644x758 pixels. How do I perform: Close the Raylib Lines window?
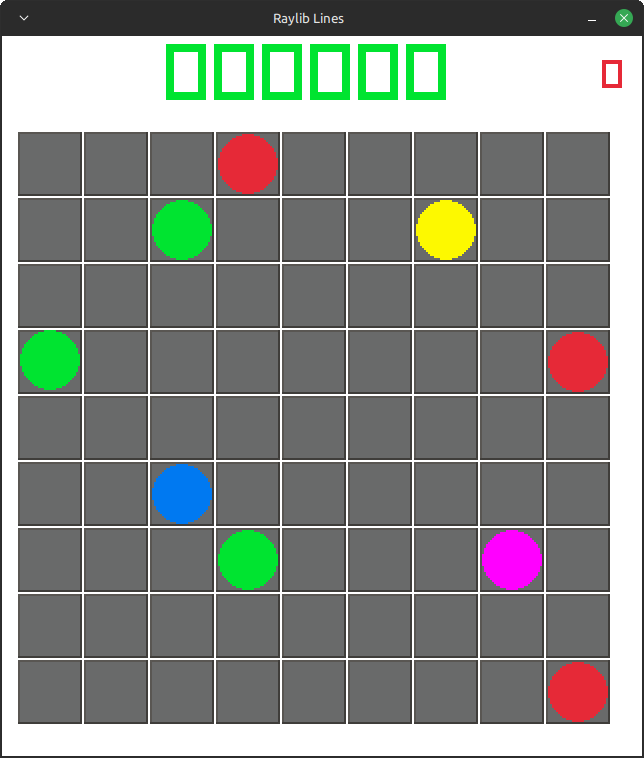[x=623, y=18]
